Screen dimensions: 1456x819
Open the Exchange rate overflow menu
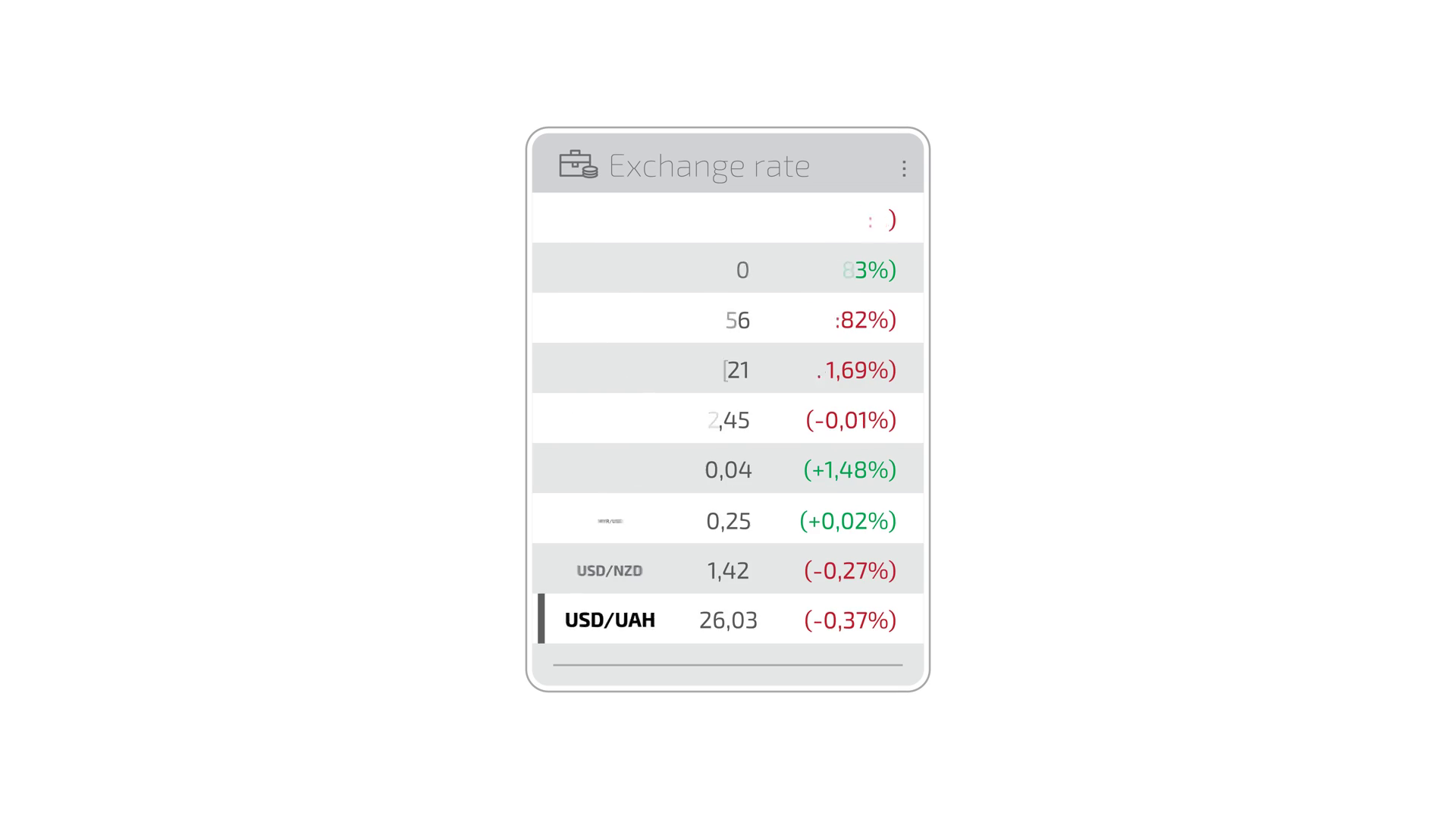pyautogui.click(x=903, y=168)
